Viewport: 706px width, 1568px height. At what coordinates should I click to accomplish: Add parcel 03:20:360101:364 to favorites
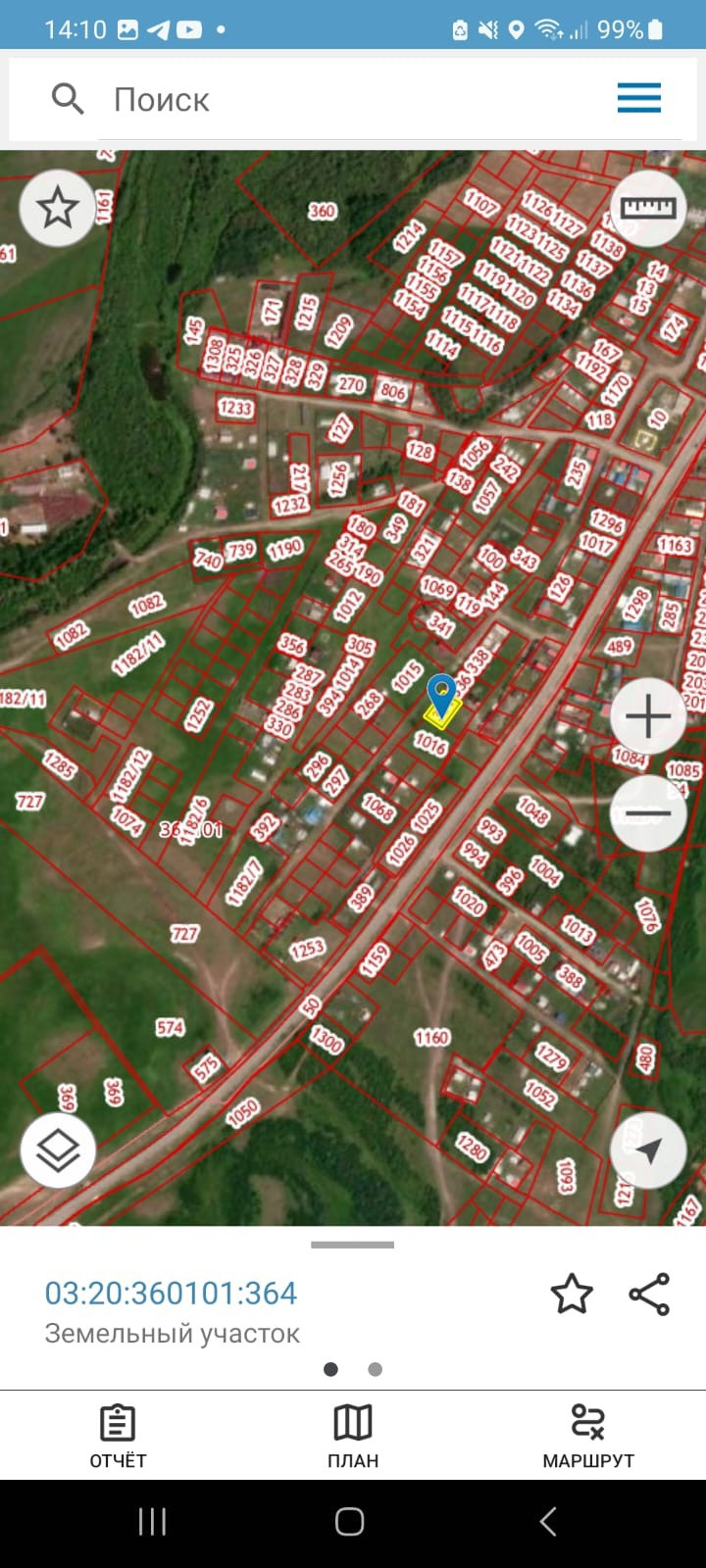pos(572,1295)
